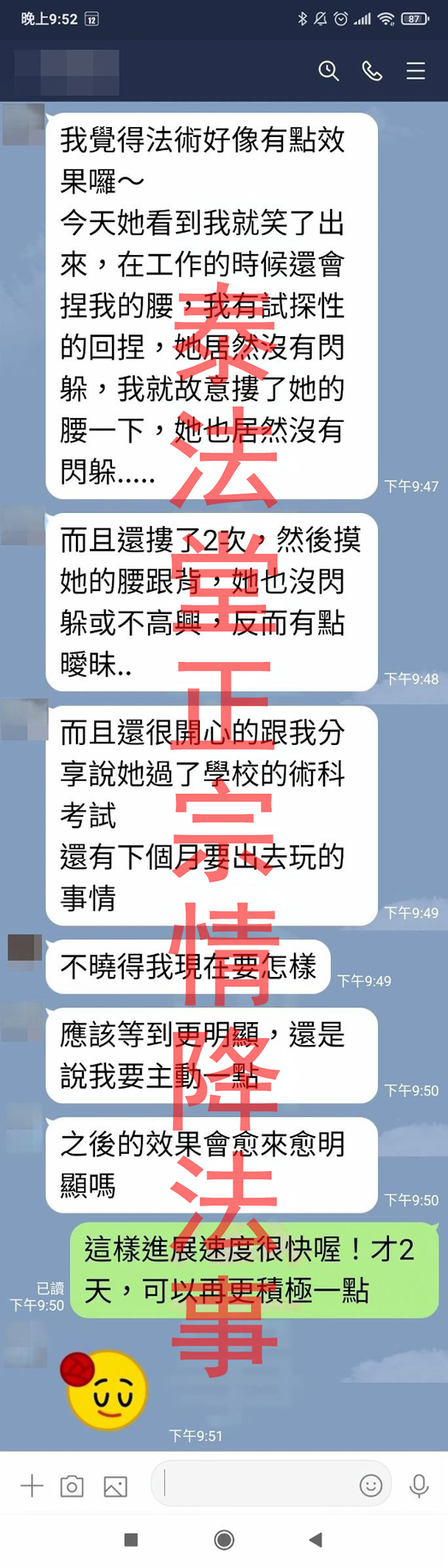The width and height of the screenshot is (448, 1568).
Task: Search within this chat
Action: [x=328, y=71]
